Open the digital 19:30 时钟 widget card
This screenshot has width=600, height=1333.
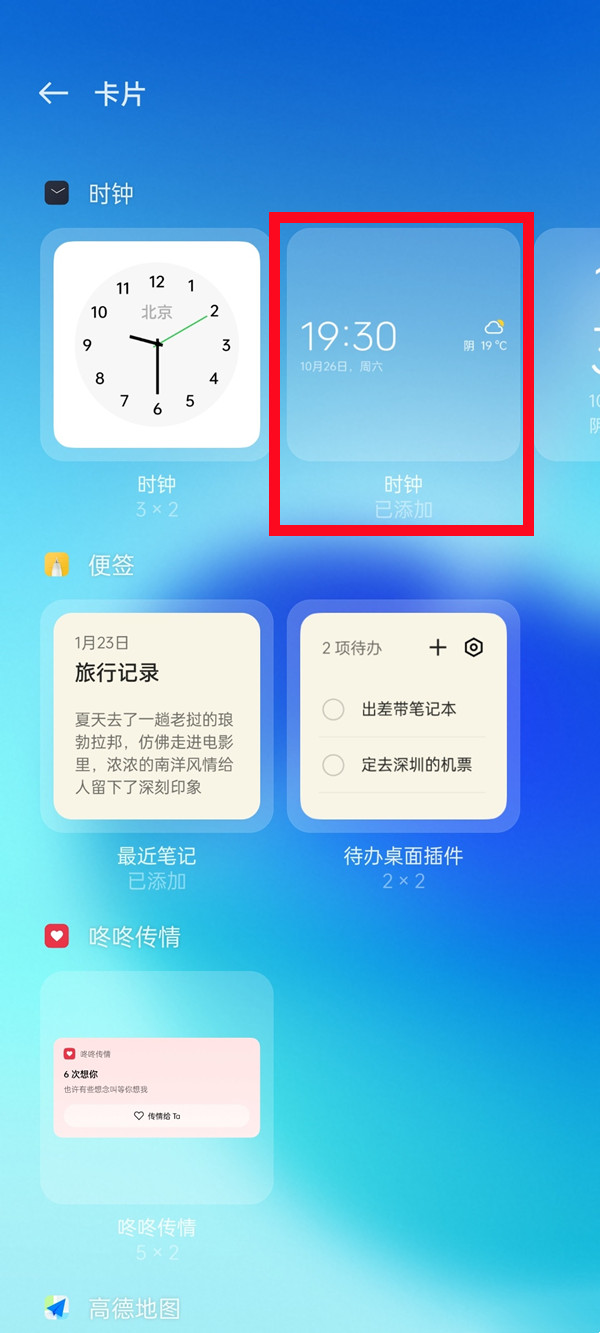pos(403,344)
